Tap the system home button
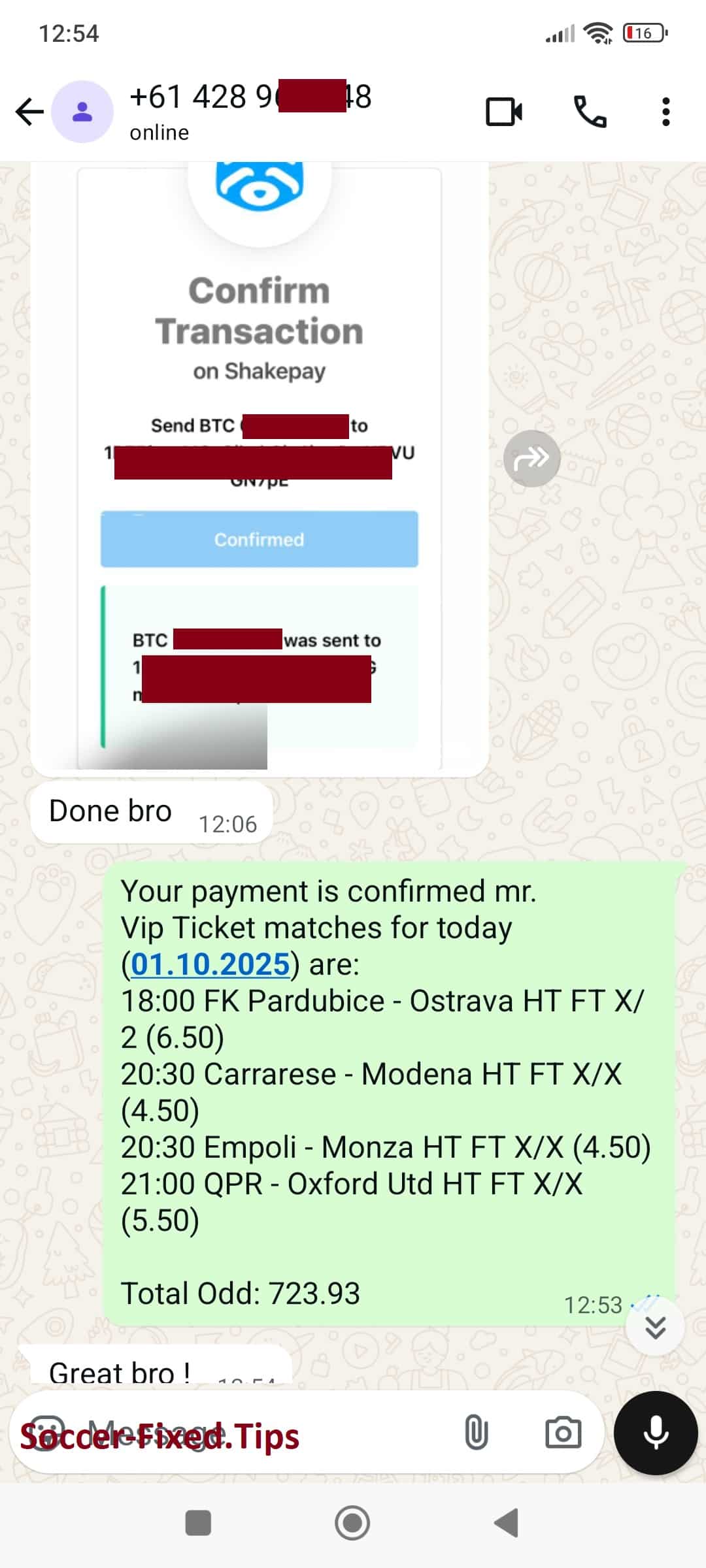This screenshot has height=1568, width=706. tap(352, 1523)
